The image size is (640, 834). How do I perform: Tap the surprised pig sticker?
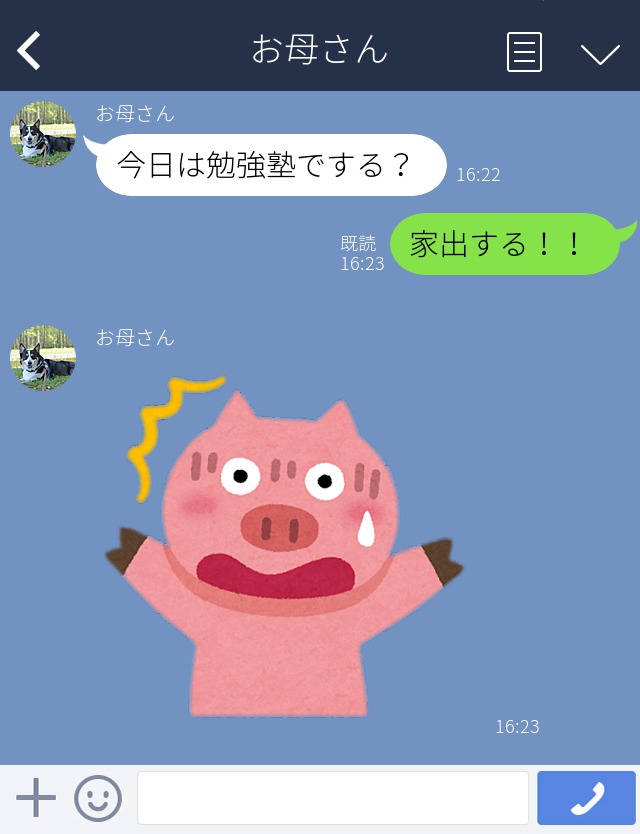[x=285, y=548]
